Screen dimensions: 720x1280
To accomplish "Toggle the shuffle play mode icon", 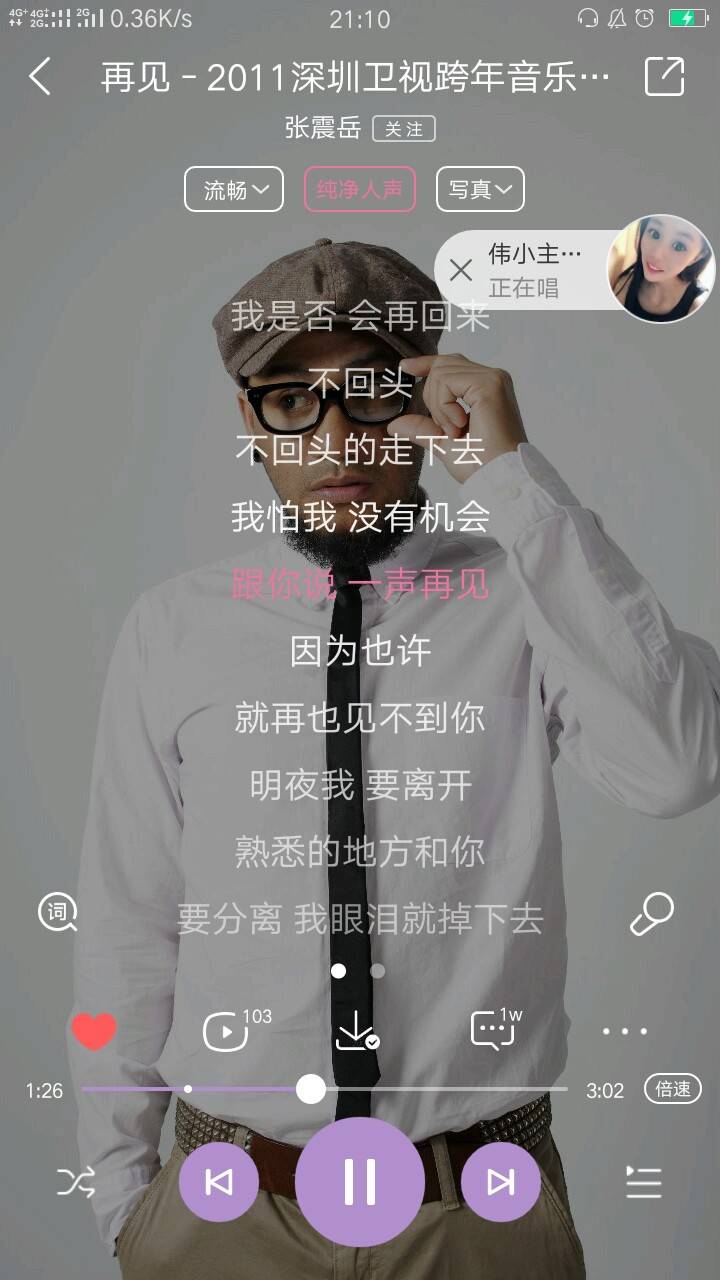I will [x=76, y=1182].
